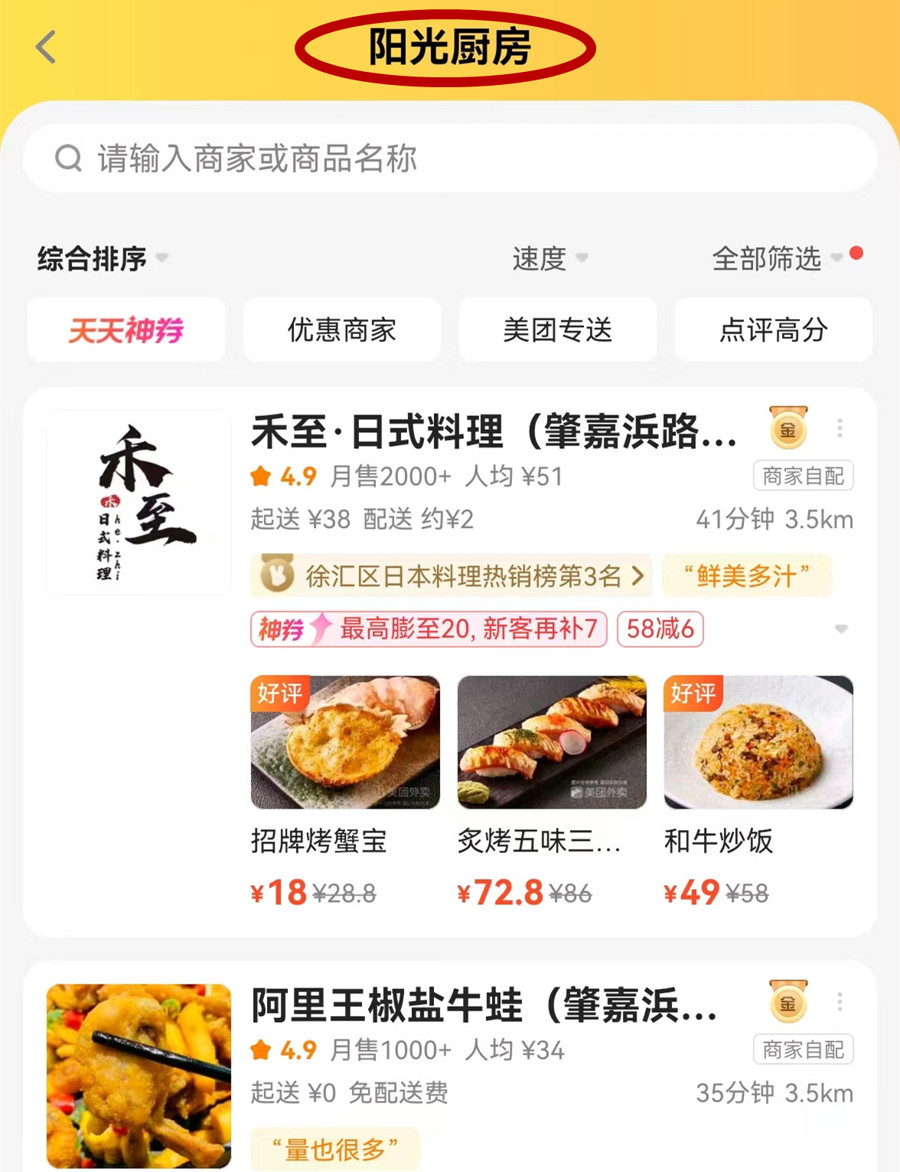Open more options for 禾至·日式料理
The image size is (900, 1172).
point(839,429)
